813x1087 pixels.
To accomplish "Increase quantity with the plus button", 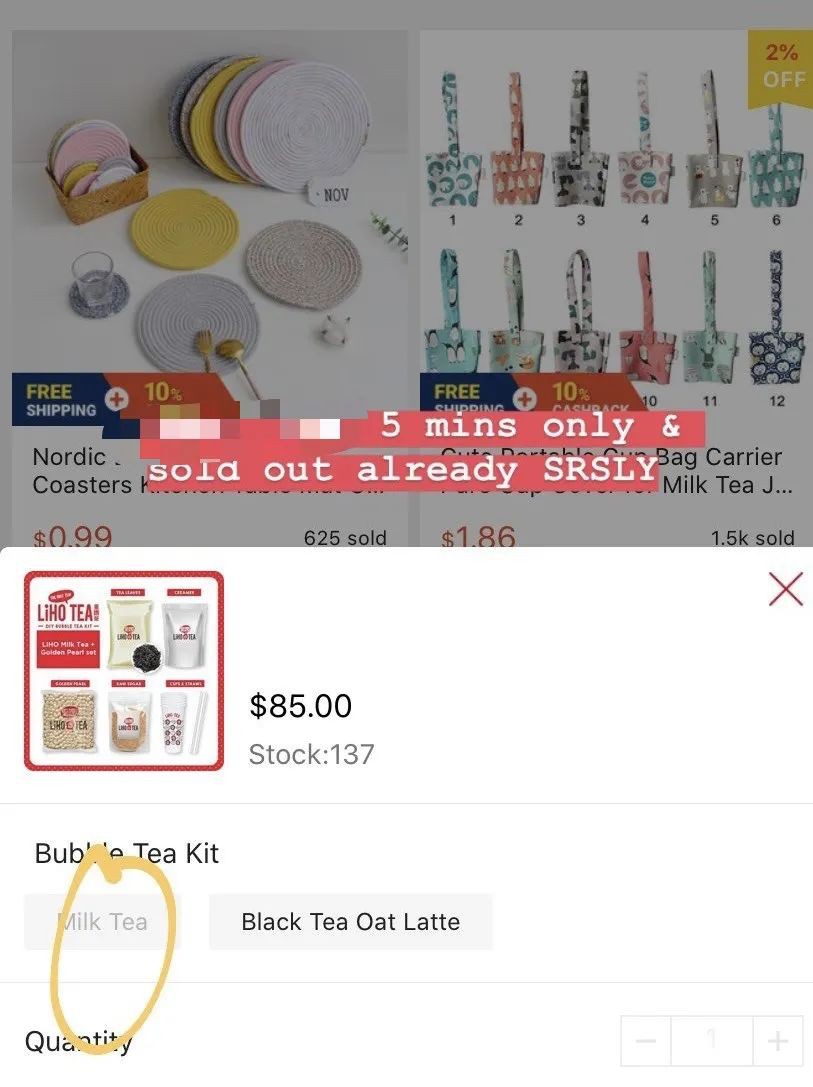I will coord(777,1041).
